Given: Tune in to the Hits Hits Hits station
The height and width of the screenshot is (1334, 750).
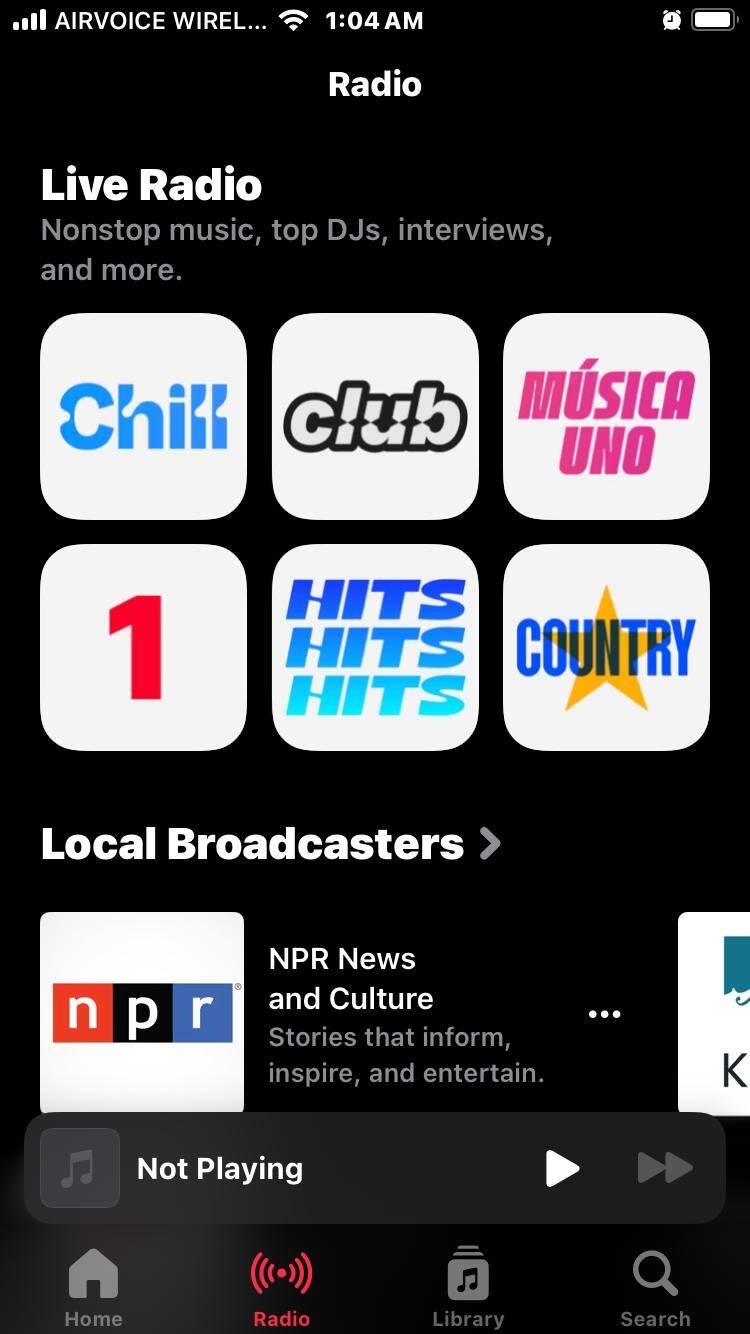Looking at the screenshot, I should pos(375,647).
